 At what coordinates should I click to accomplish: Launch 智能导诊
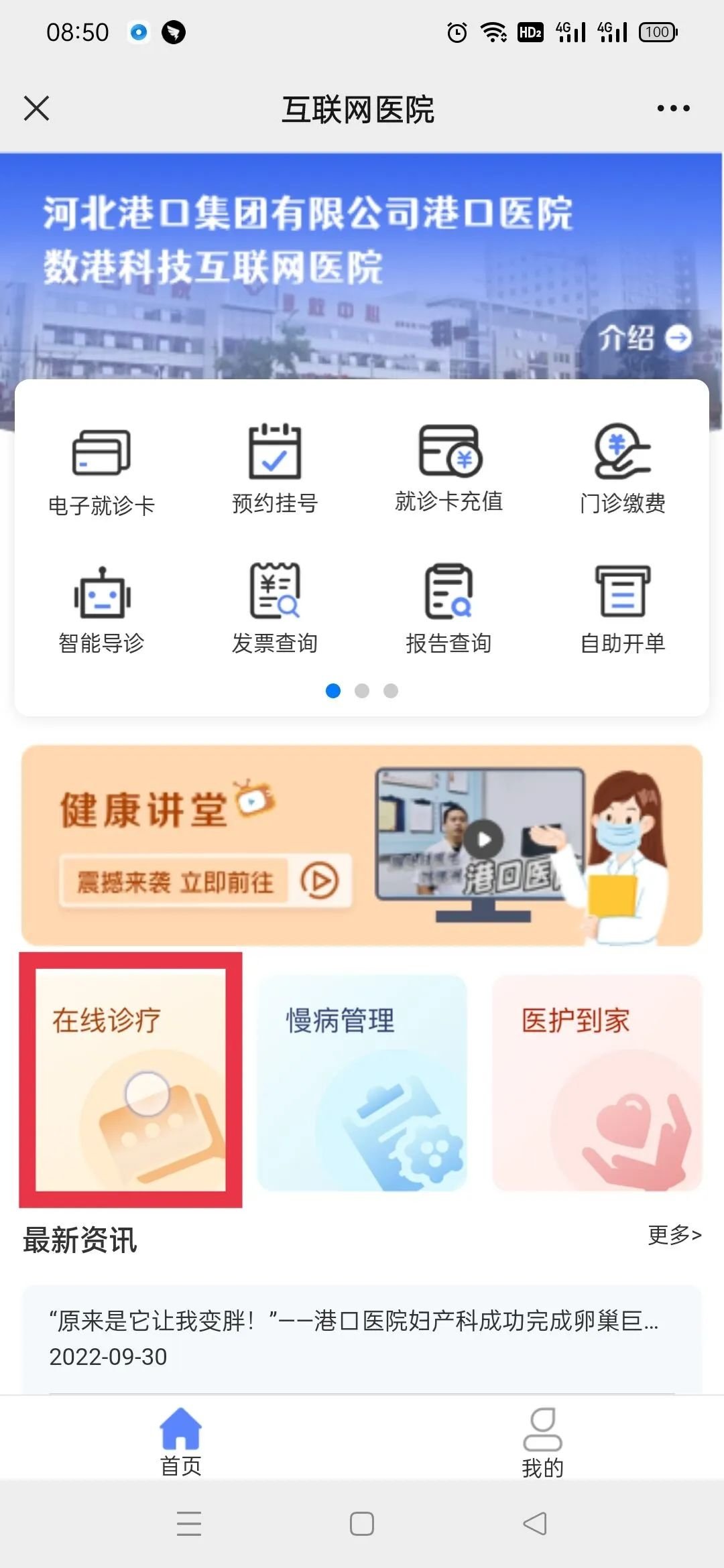[101, 610]
